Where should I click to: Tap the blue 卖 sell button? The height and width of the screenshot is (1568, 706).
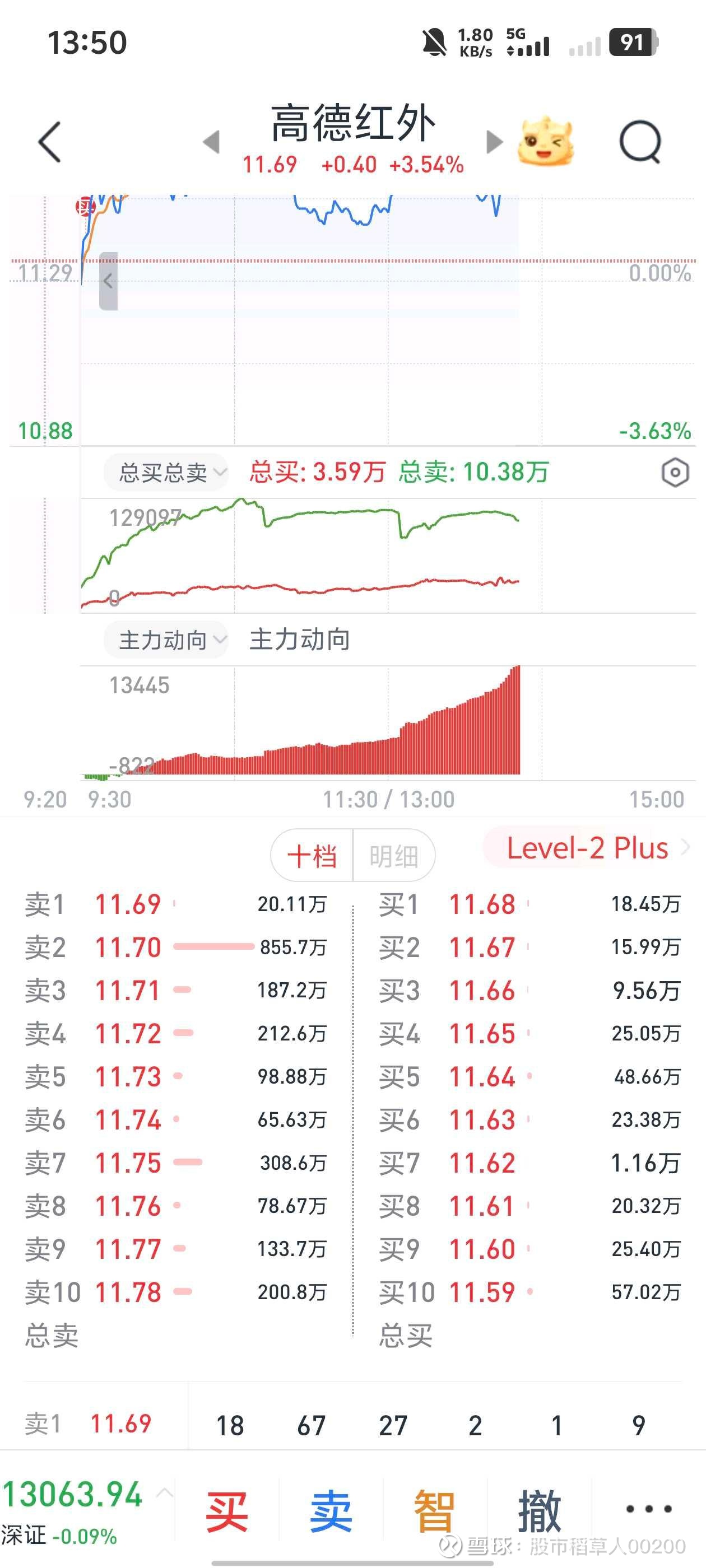pyautogui.click(x=331, y=1511)
